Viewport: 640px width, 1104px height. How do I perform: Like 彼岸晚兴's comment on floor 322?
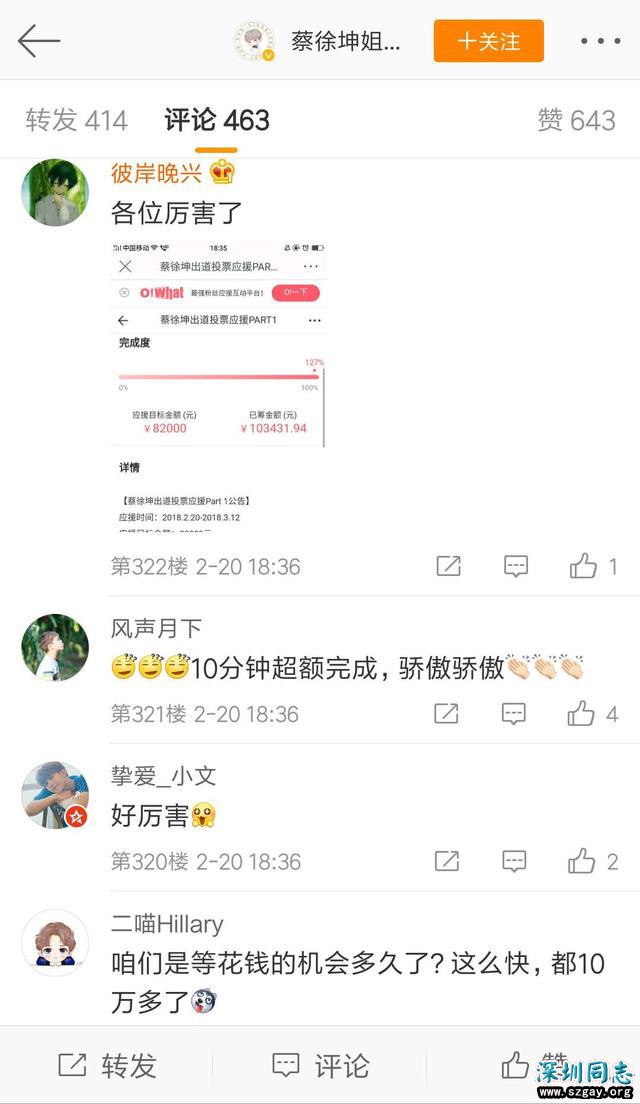(584, 566)
